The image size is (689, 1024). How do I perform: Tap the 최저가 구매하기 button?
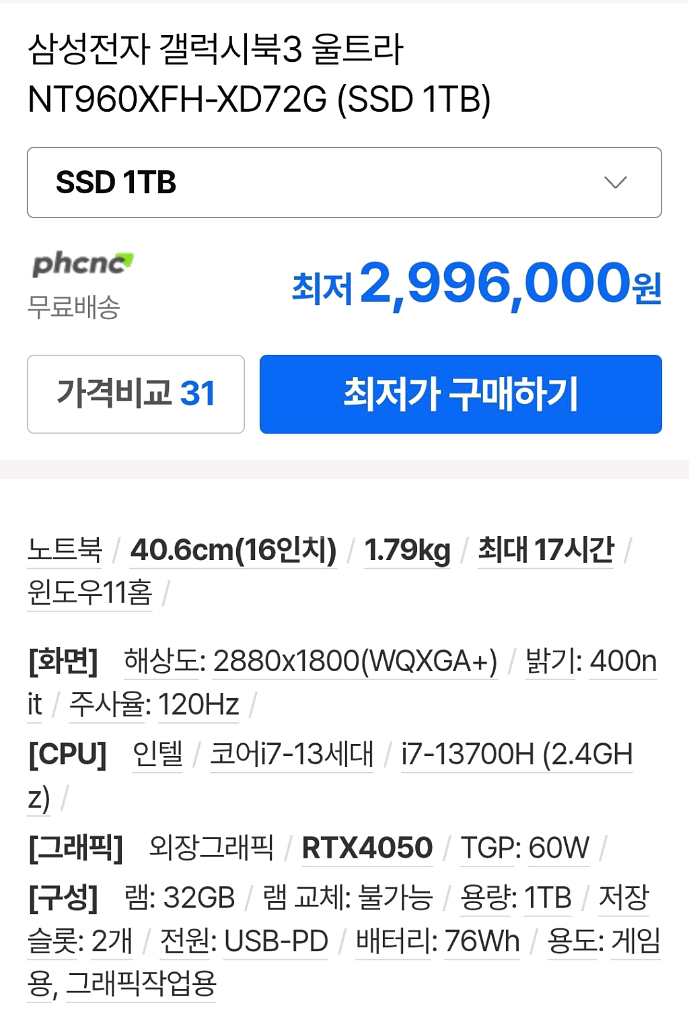tap(460, 394)
